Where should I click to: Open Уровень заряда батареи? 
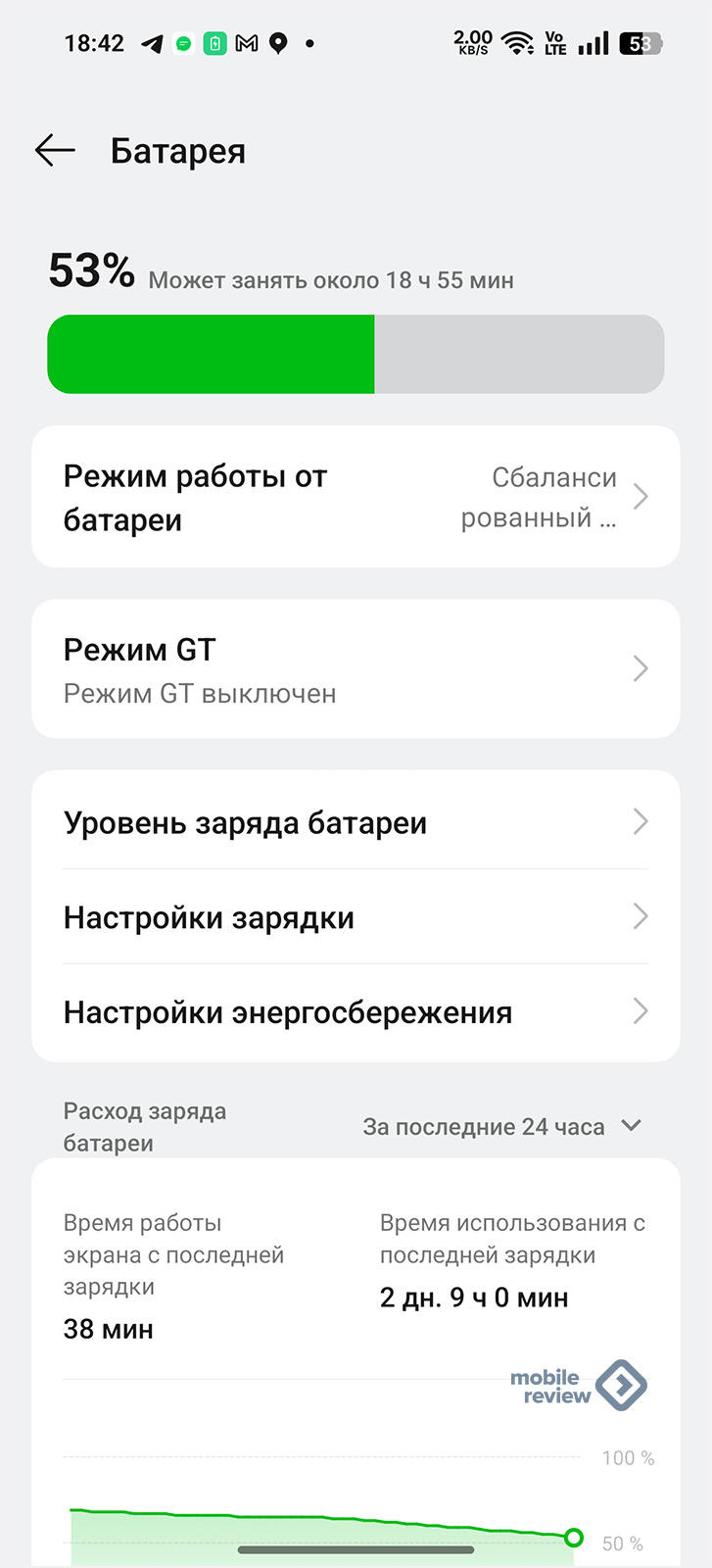[x=356, y=822]
